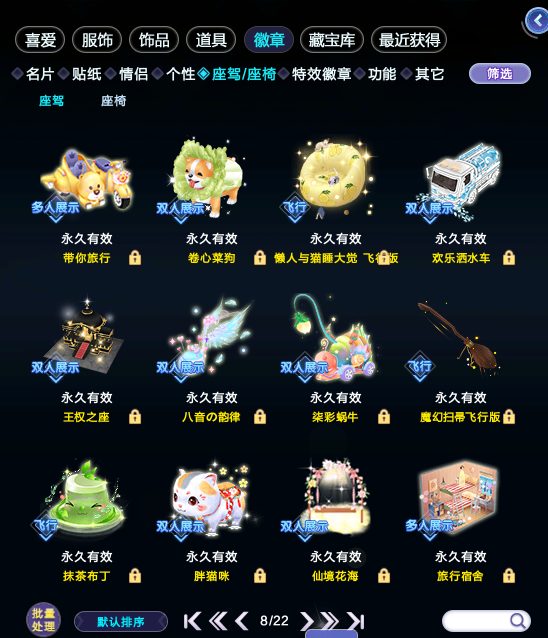Viewport: 548px width, 638px height.
Task: Select the 胖猫咪 mount
Action: pyautogui.click(x=212, y=521)
